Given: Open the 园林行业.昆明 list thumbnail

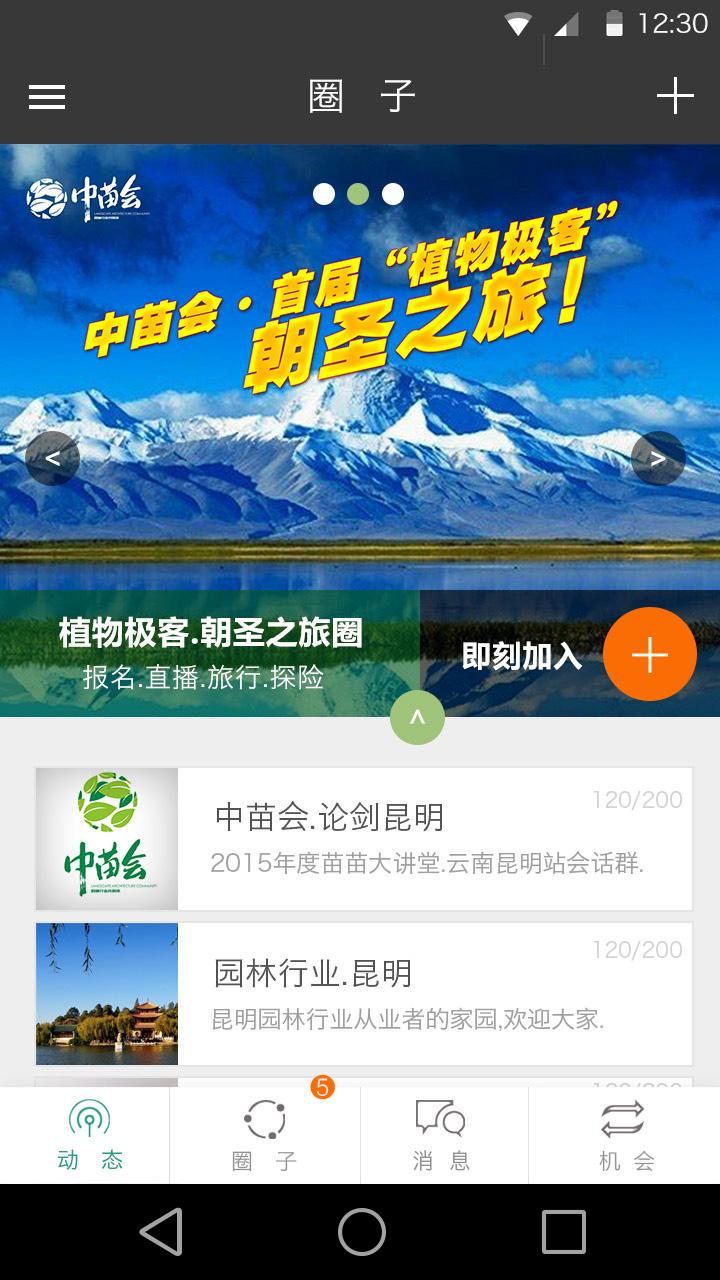Looking at the screenshot, I should coord(106,993).
